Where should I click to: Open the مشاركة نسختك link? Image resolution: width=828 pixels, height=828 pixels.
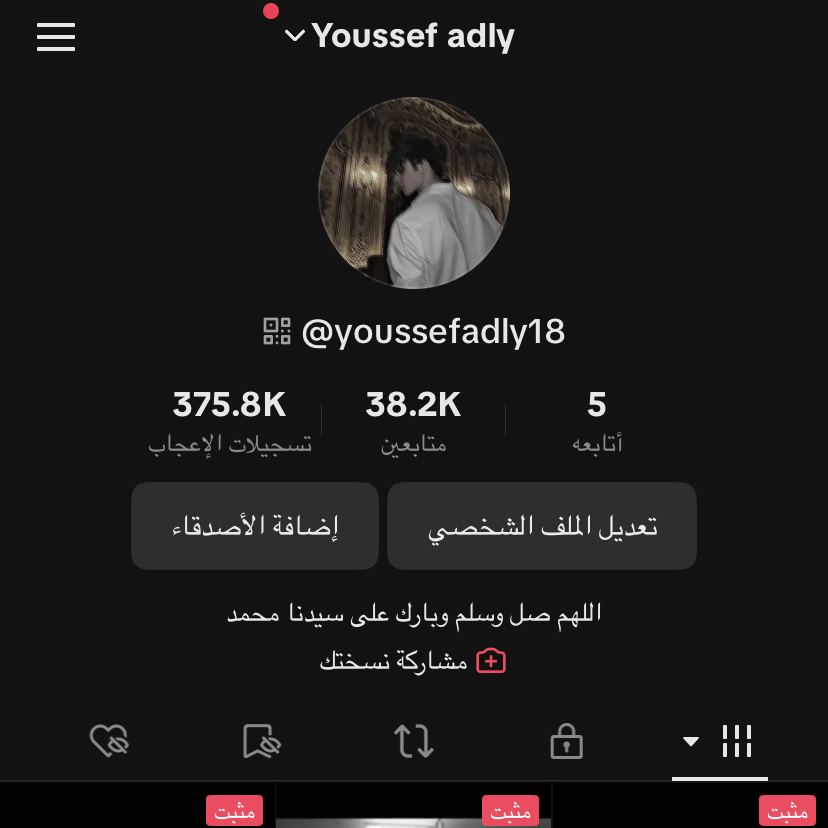tap(413, 661)
